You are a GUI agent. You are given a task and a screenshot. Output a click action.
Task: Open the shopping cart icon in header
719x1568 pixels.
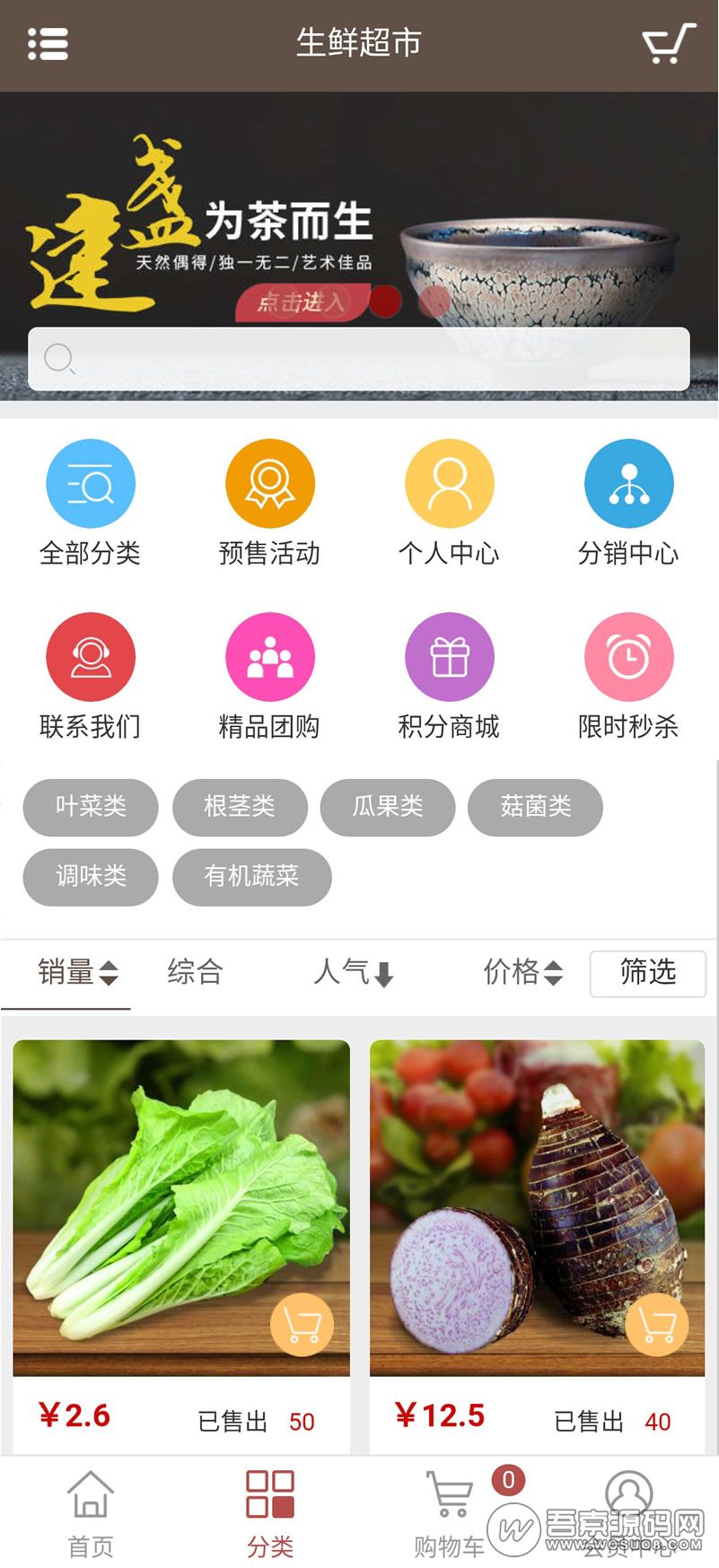[x=668, y=43]
